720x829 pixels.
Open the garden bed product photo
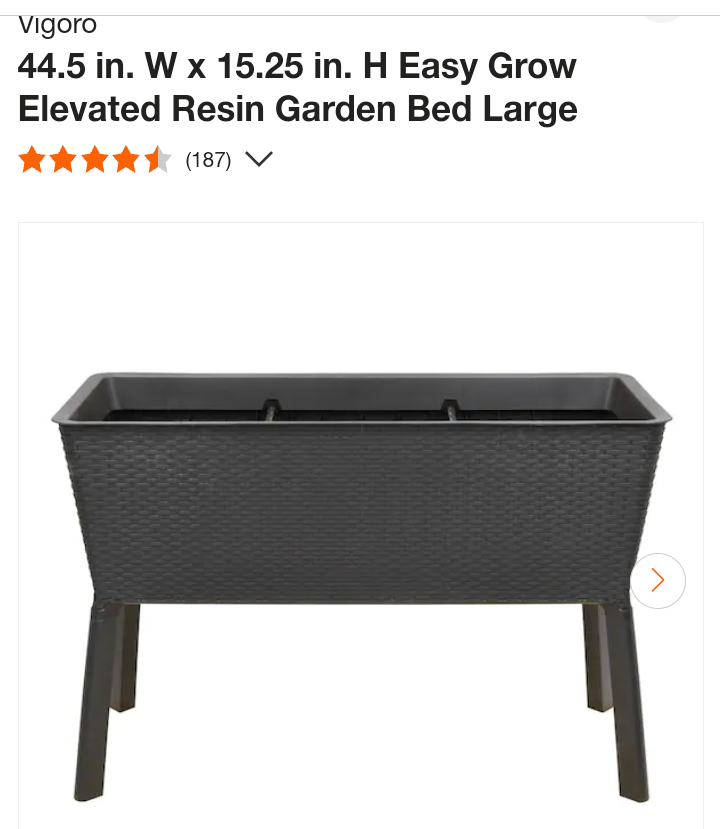[360, 560]
